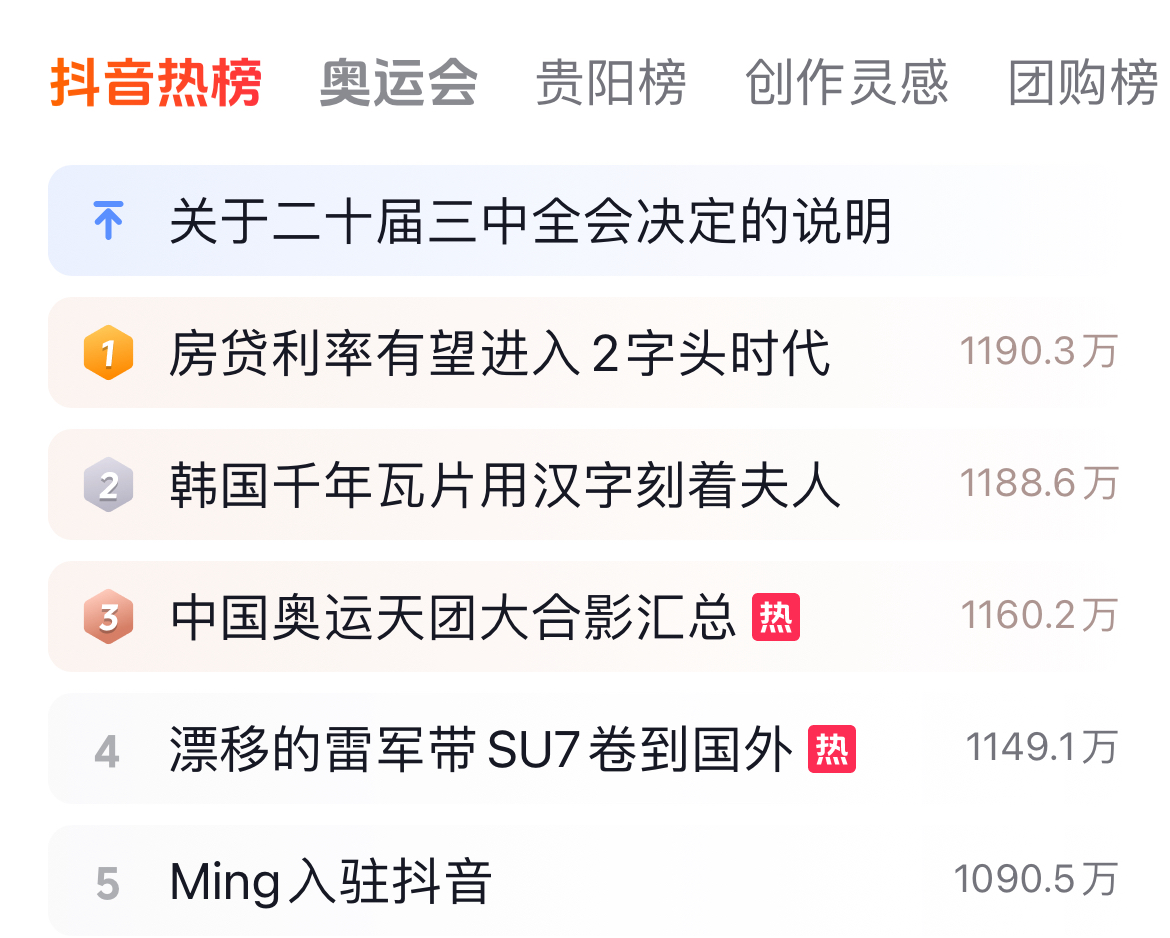Select the 贵阳榜 tab
Image resolution: width=1170 pixels, height=938 pixels.
[611, 83]
